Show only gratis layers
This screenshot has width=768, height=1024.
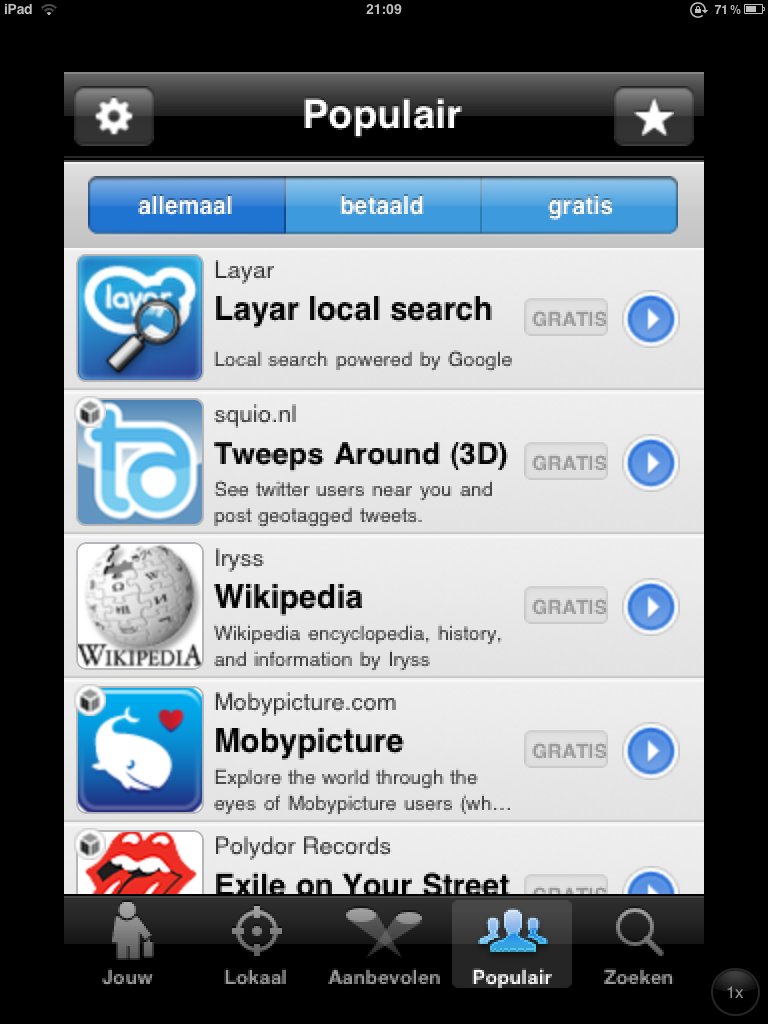point(579,206)
